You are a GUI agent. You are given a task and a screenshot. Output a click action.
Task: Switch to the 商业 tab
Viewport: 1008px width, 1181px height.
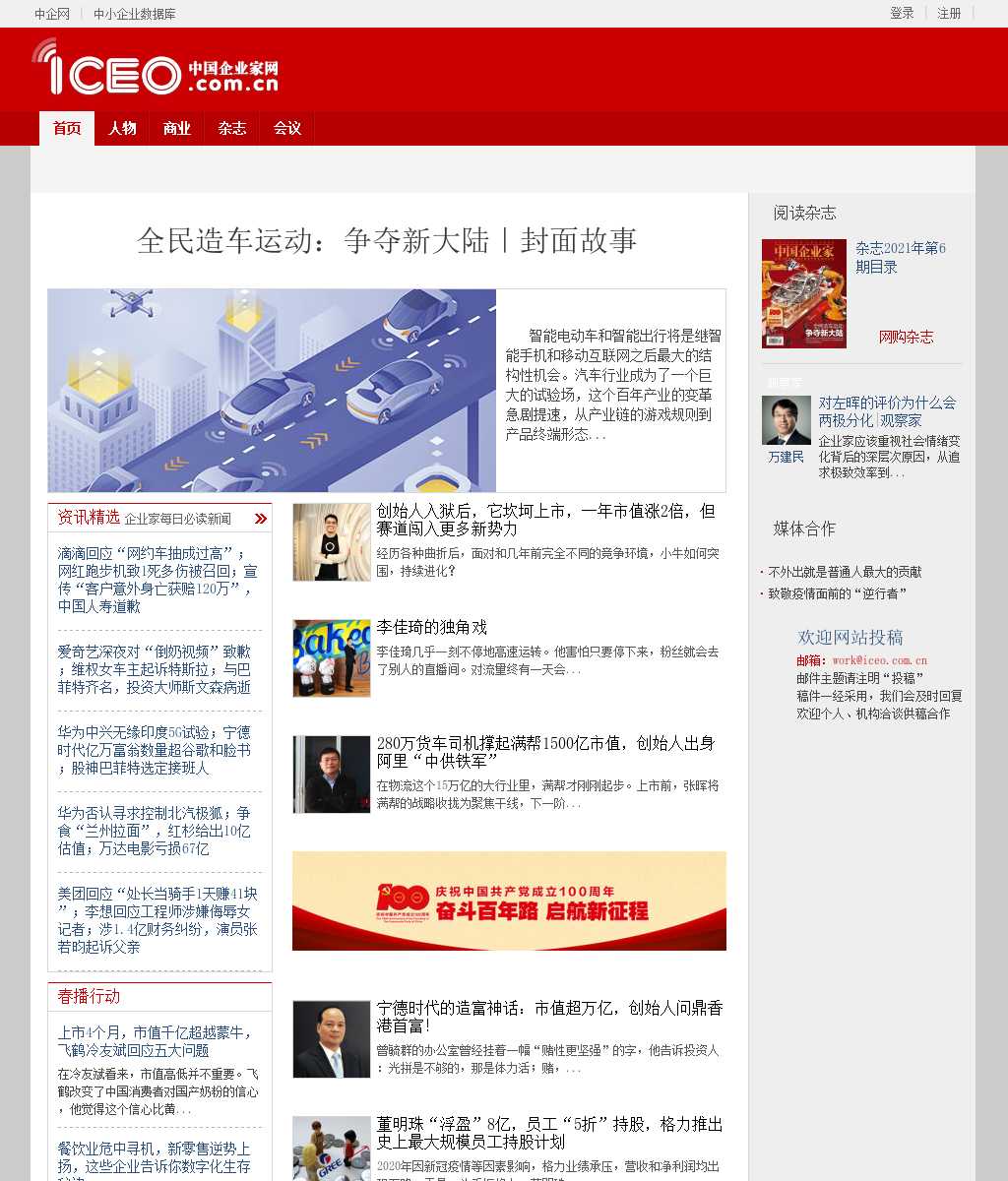point(177,129)
